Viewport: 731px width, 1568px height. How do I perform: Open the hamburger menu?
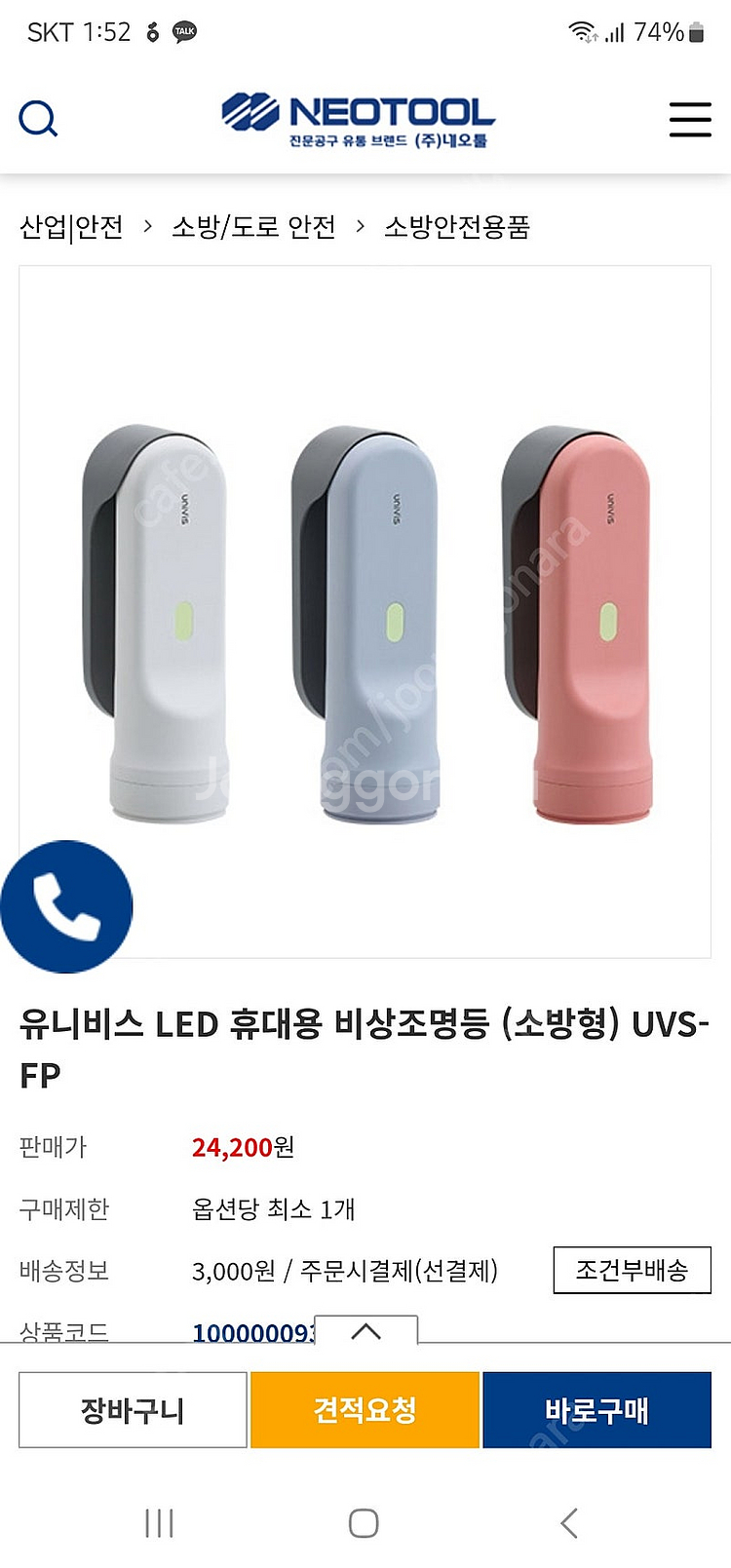pos(689,119)
